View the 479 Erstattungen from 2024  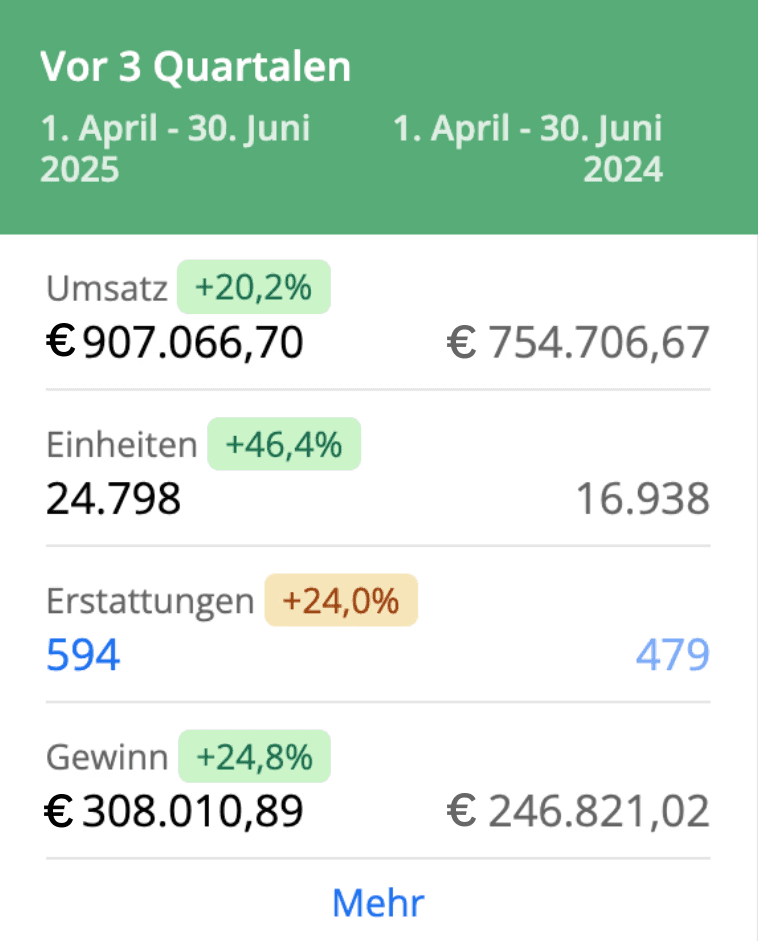pos(672,655)
